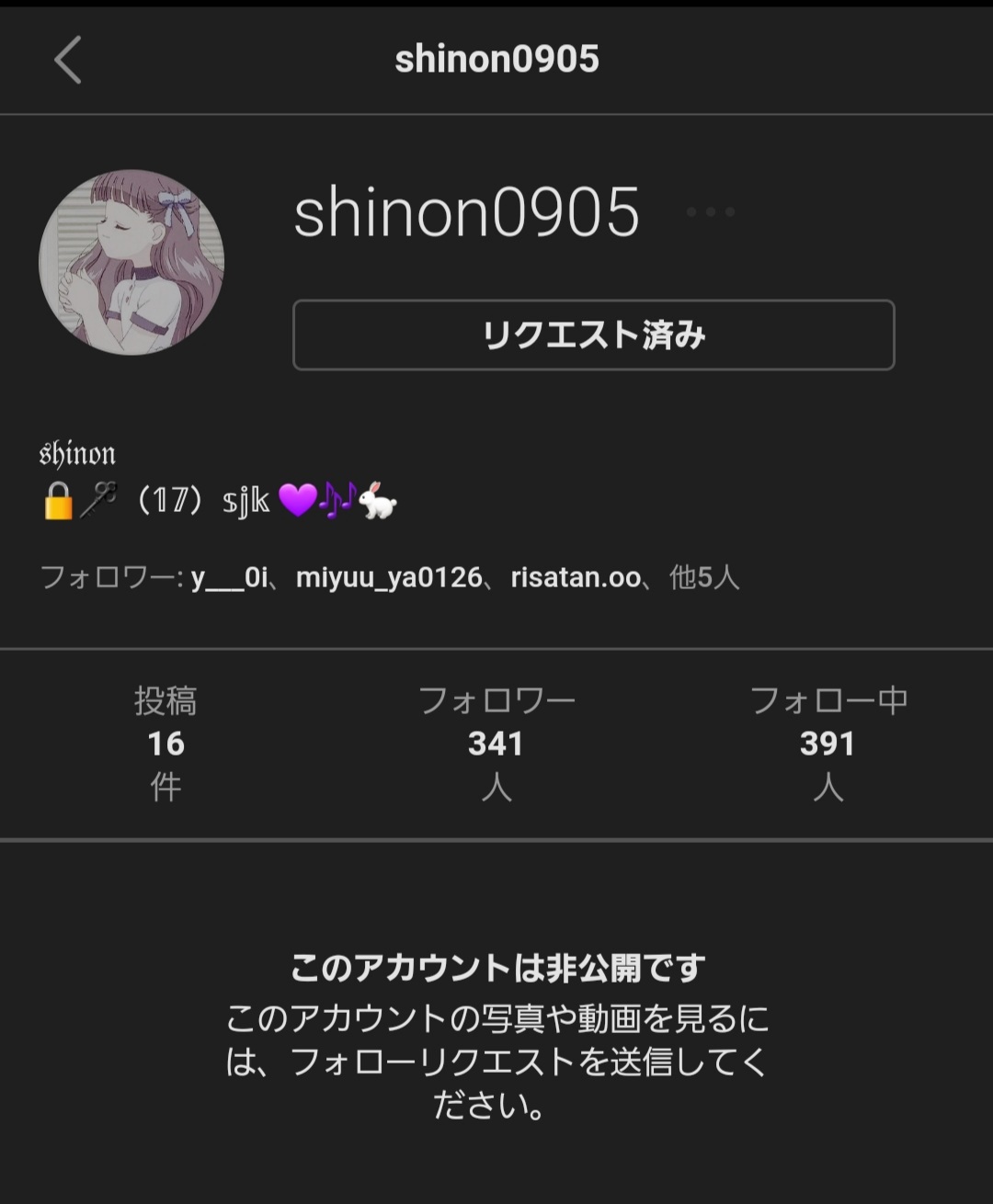Open the フォロー中 391 list
This screenshot has height=1204, width=993.
(x=827, y=743)
